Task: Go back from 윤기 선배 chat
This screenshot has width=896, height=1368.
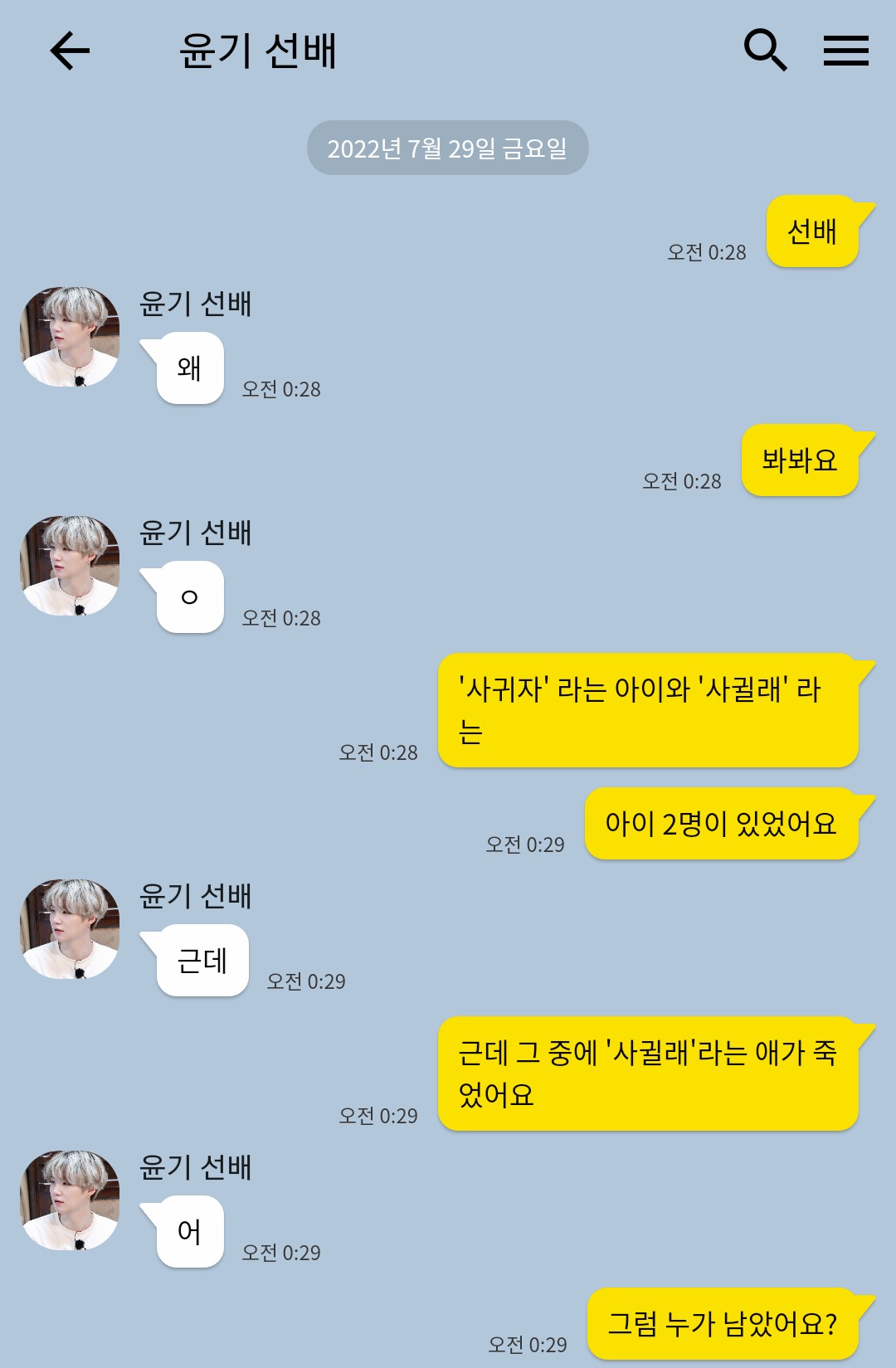Action: 70,51
